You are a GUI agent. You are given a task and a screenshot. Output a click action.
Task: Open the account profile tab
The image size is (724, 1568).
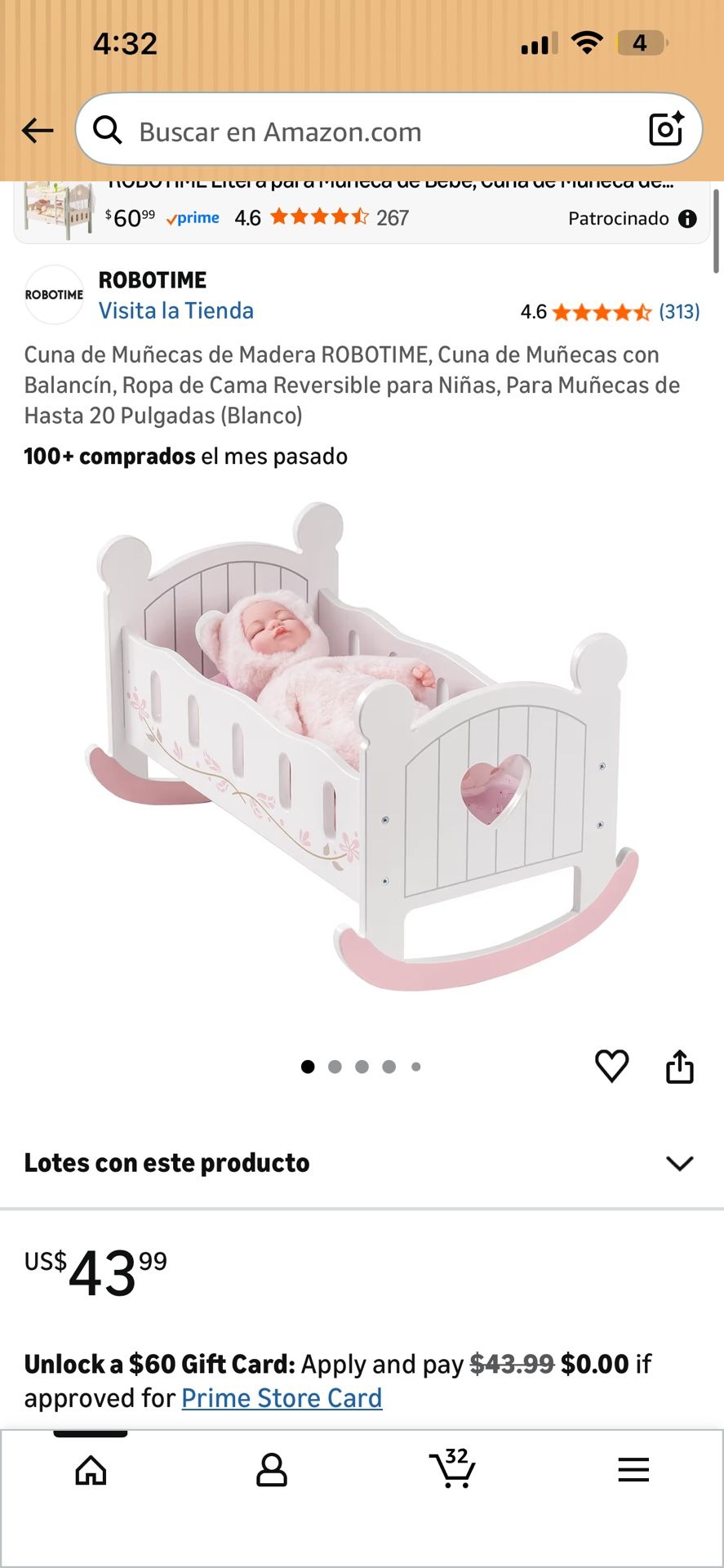(x=272, y=1470)
